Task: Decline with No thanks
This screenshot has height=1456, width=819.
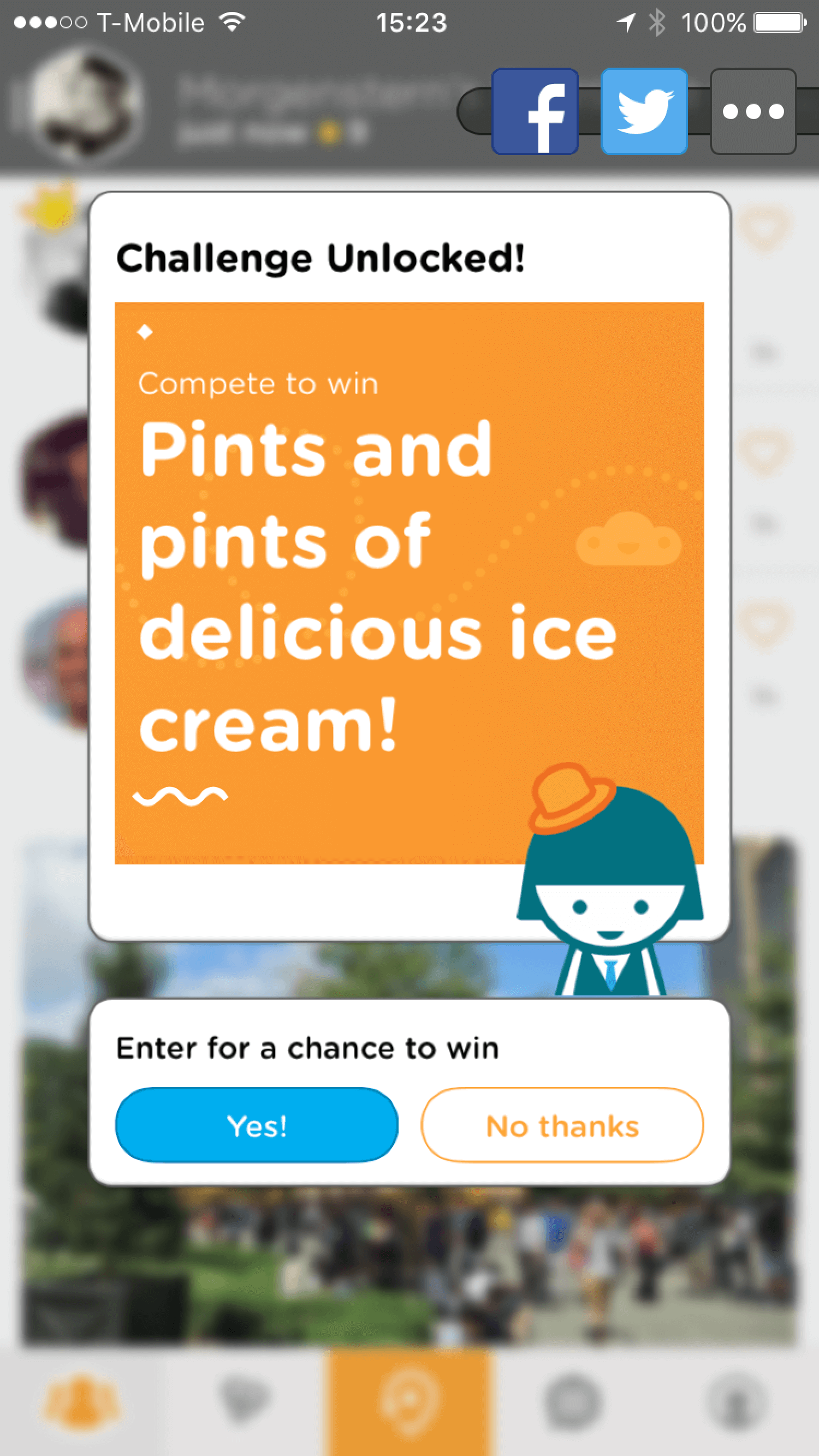Action: click(x=562, y=1125)
